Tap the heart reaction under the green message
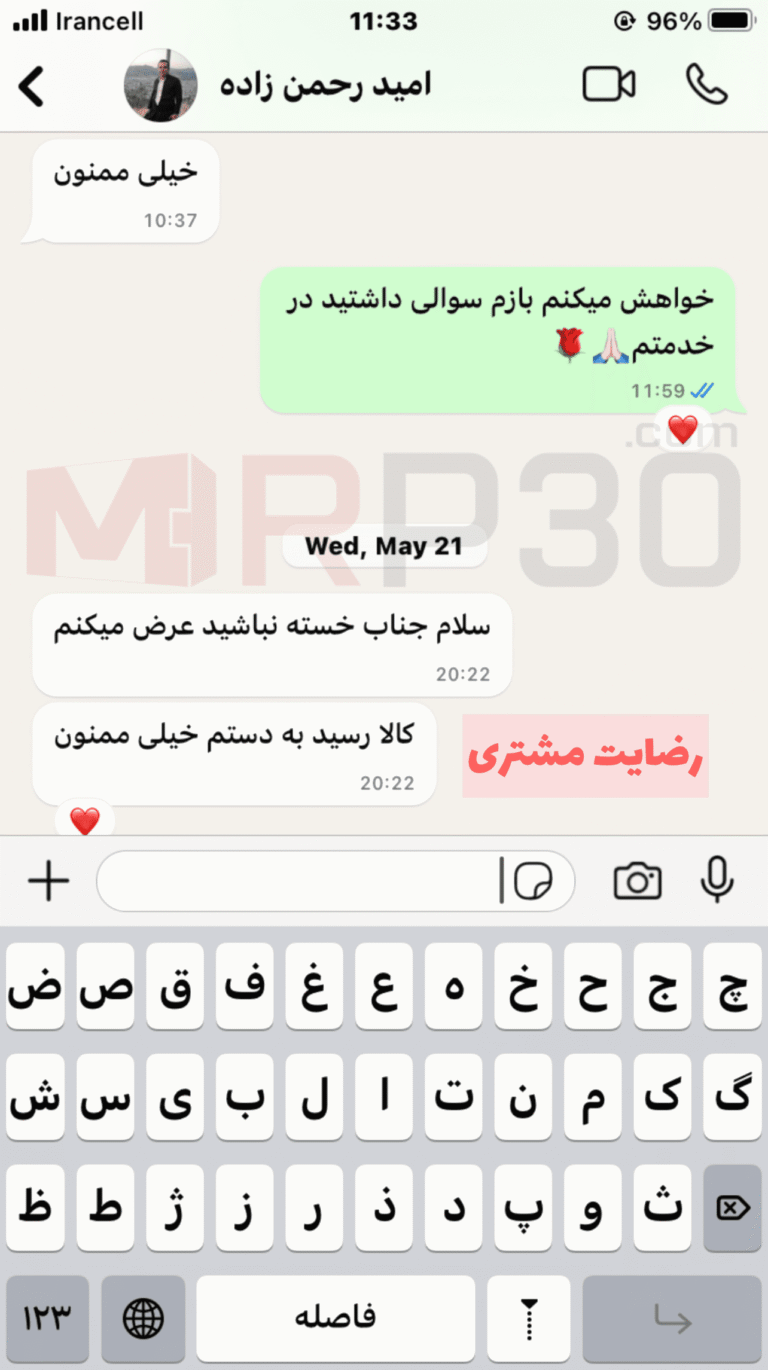 click(683, 430)
